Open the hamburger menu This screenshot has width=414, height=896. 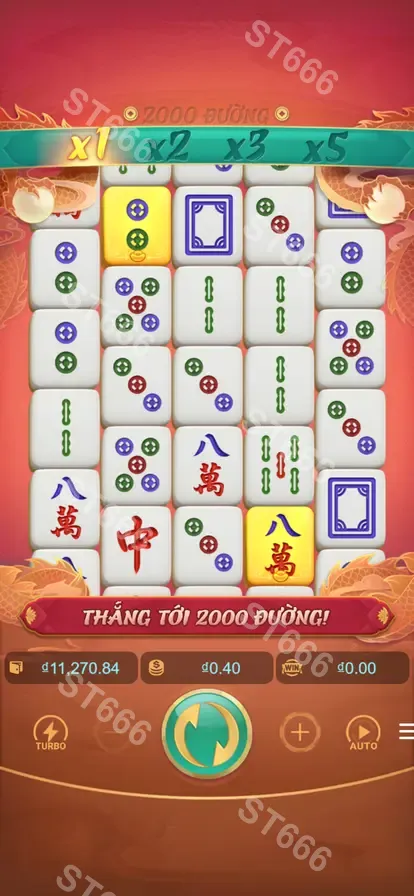[407, 731]
